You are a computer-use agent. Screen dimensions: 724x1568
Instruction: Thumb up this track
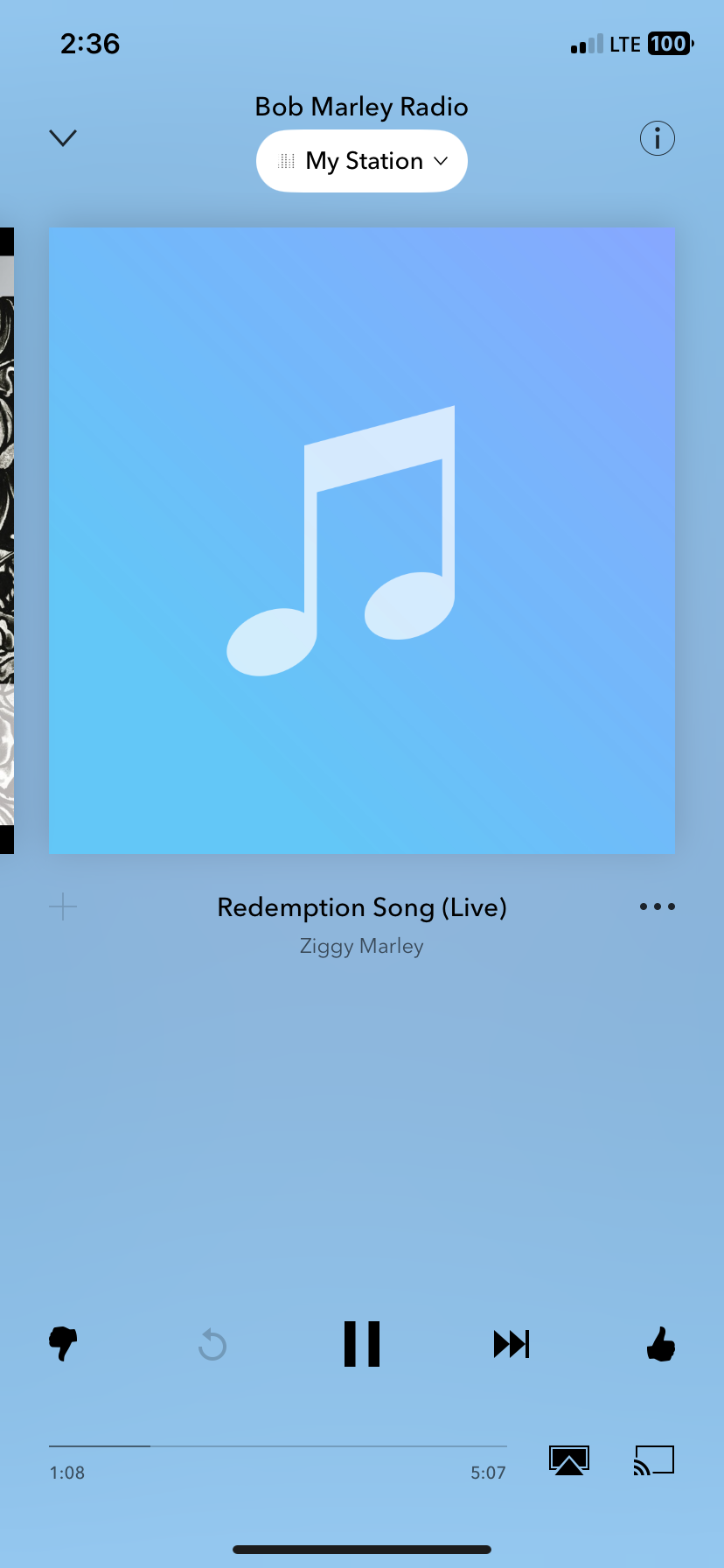[661, 1343]
